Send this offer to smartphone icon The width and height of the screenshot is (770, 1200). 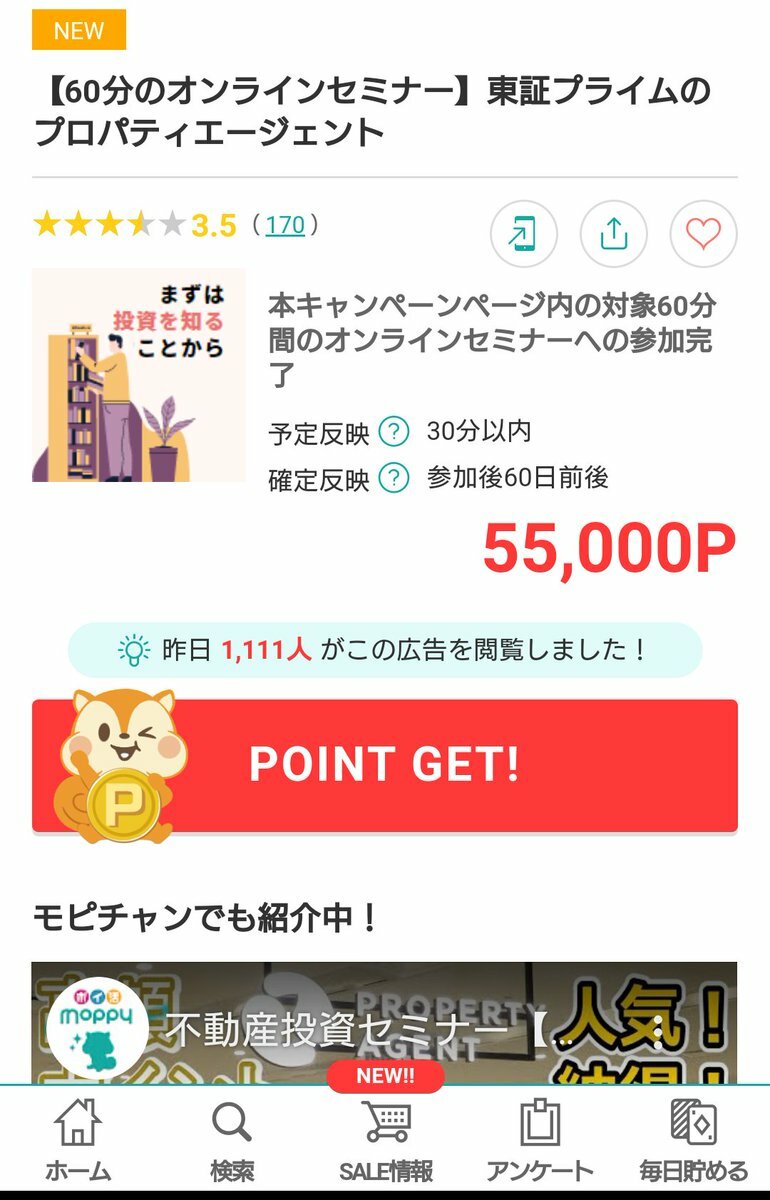pos(523,234)
